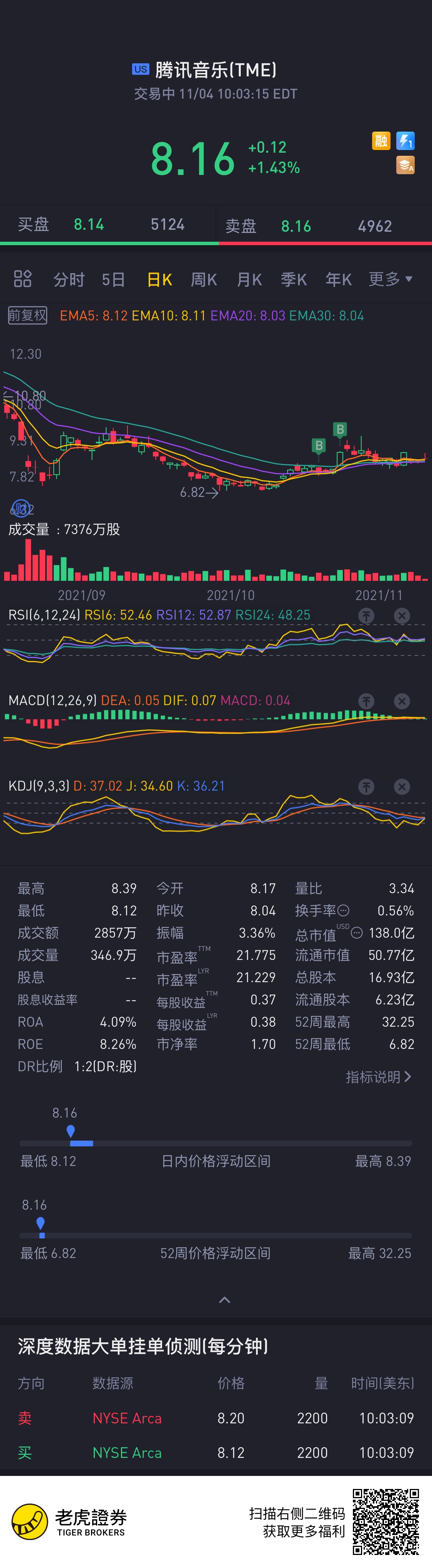Viewport: 432px width, 1568px height.
Task: Show the 月K monthly chart
Action: [x=248, y=279]
